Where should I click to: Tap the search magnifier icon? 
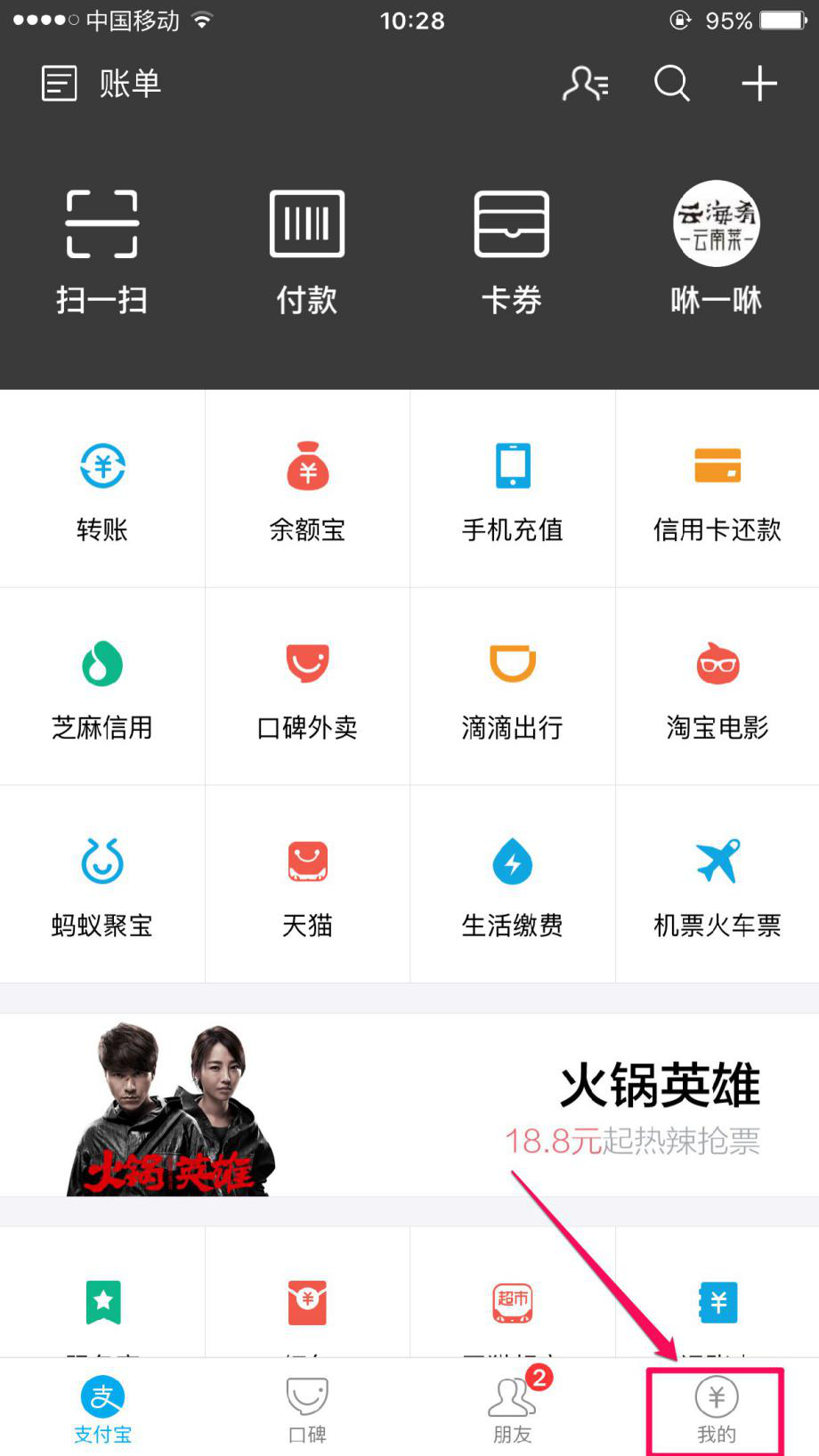tap(671, 84)
